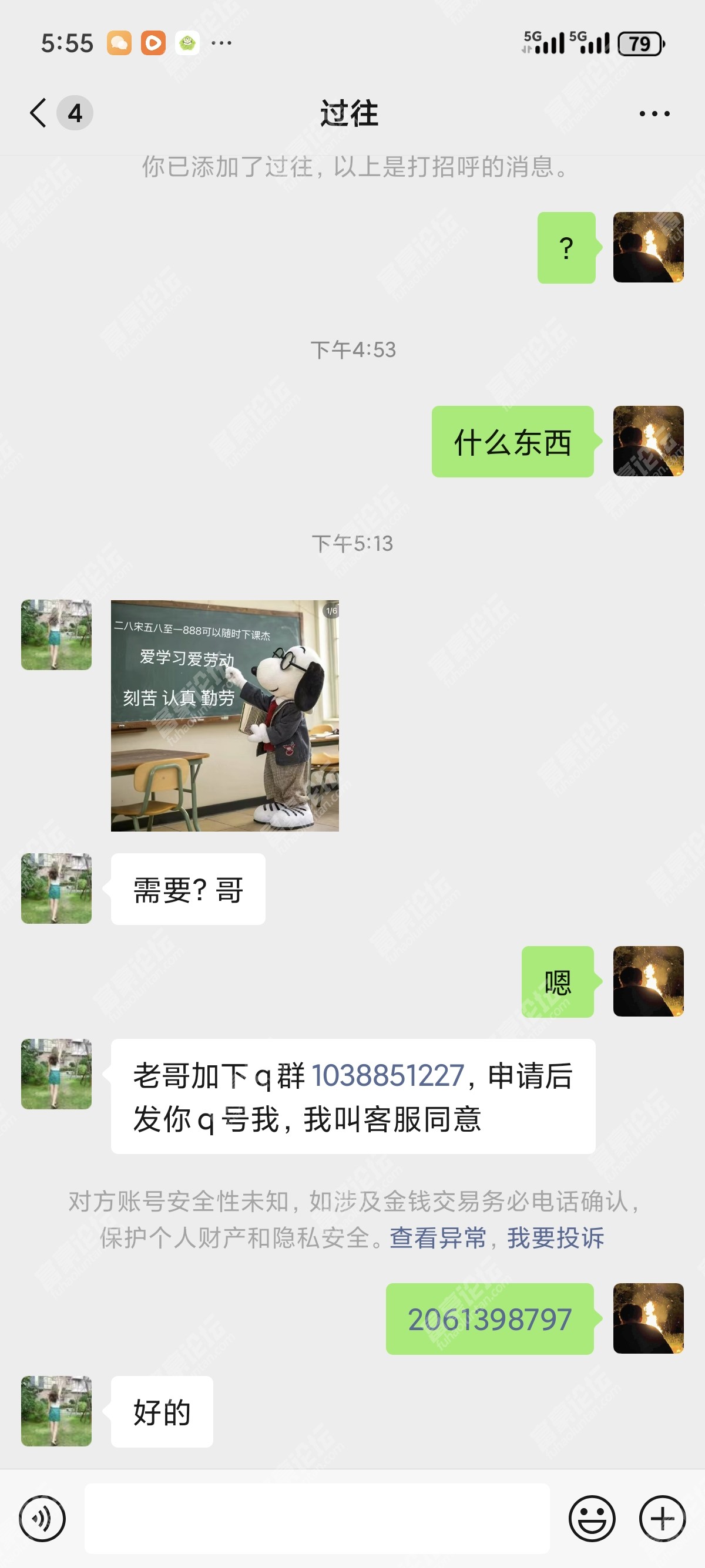Go back to the chat list
This screenshot has width=705, height=1568.
[x=39, y=113]
